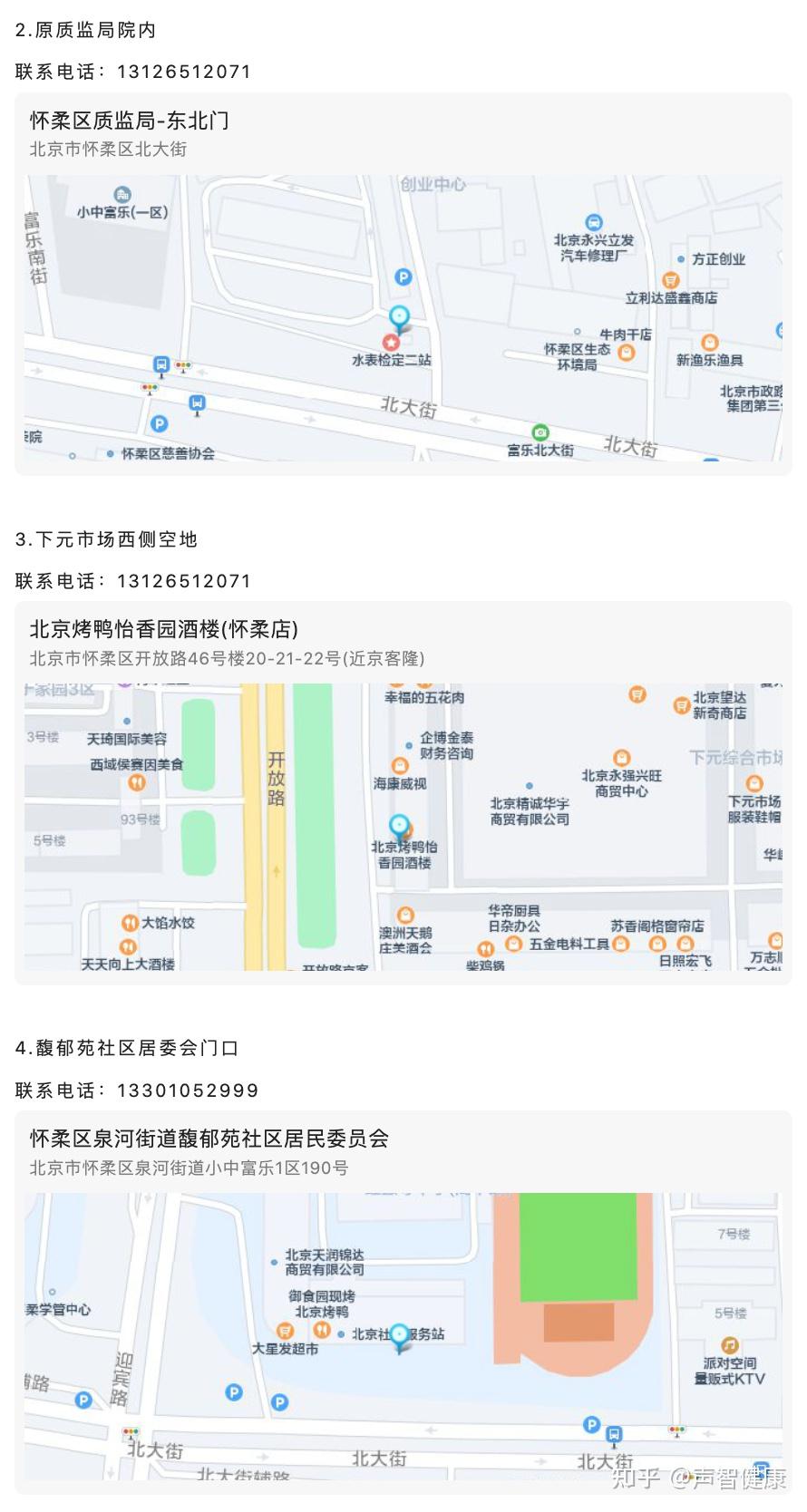The image size is (807, 1512).
Task: Click the red star marker at 水表检定二站
Action: (392, 343)
